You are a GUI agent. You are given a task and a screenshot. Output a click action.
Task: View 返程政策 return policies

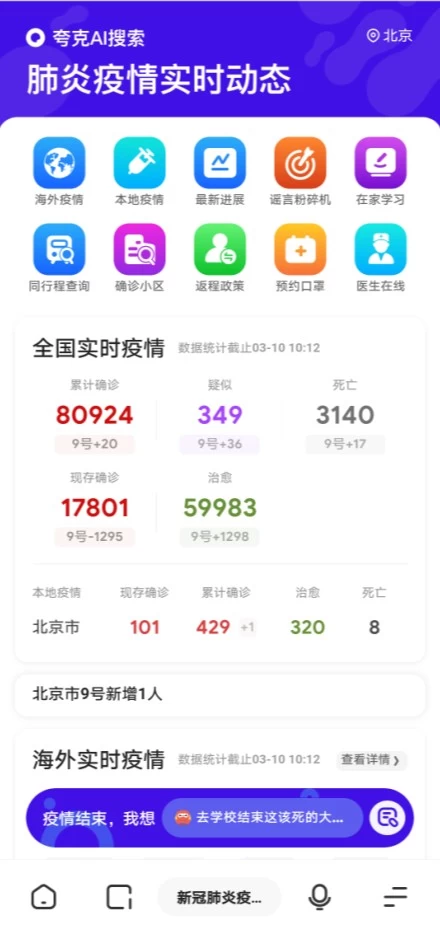tap(220, 258)
